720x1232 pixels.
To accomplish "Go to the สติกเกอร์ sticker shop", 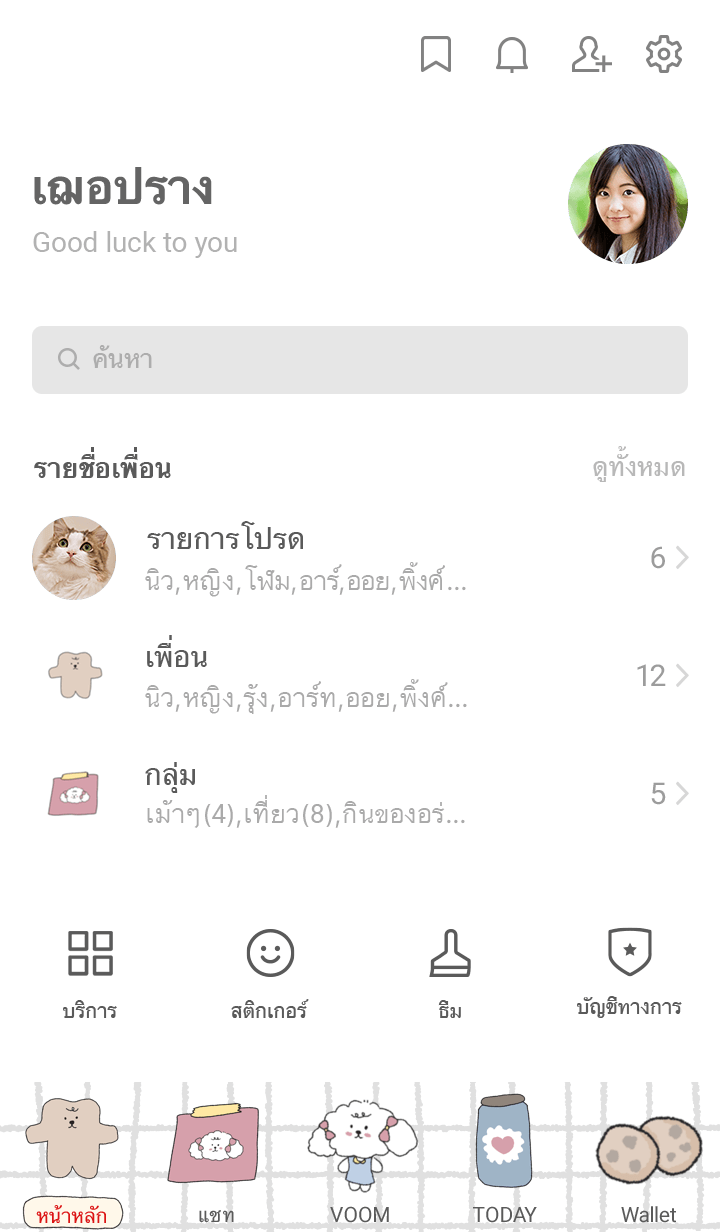I will (270, 972).
